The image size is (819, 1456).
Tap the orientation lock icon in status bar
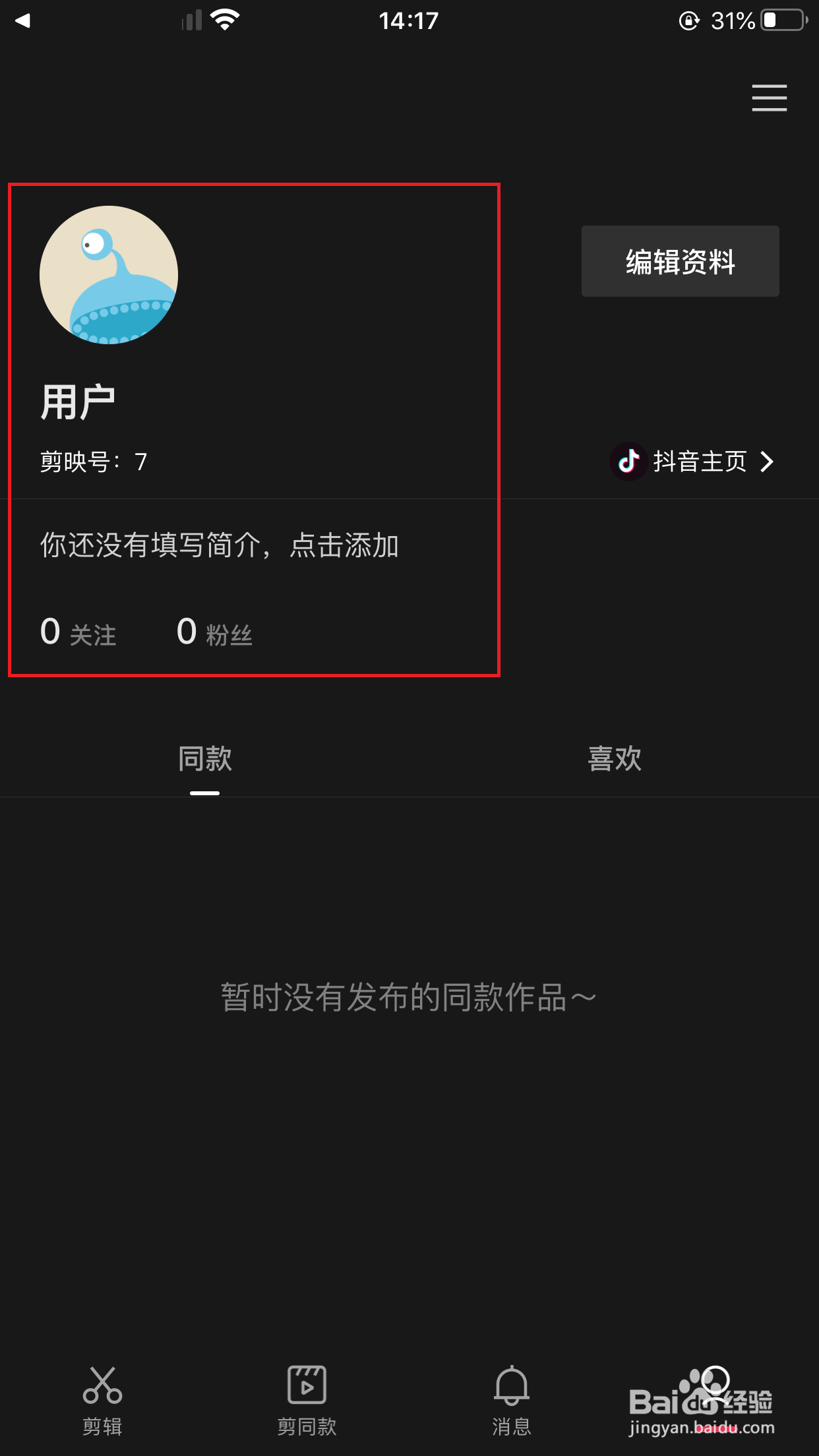[688, 20]
